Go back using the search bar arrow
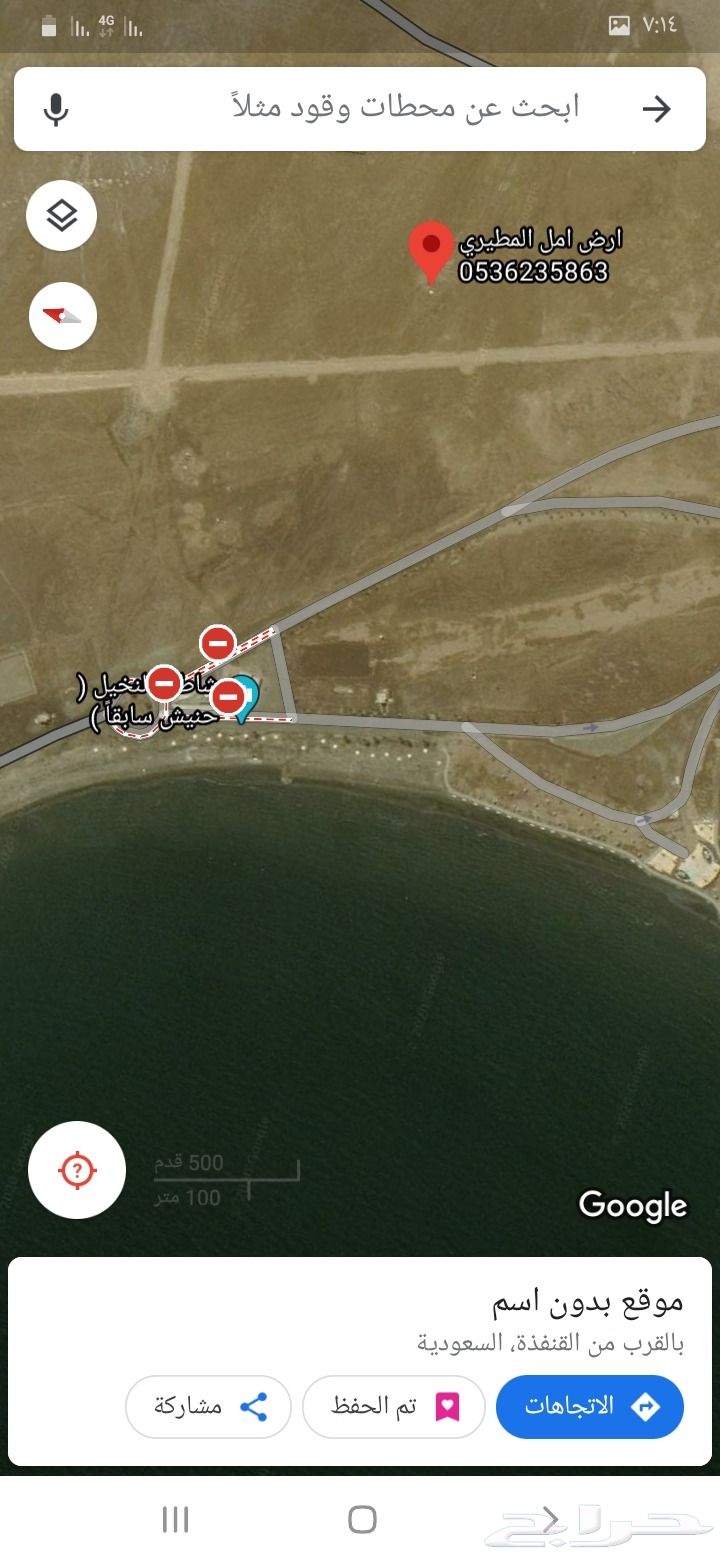The image size is (720, 1560). 656,109
